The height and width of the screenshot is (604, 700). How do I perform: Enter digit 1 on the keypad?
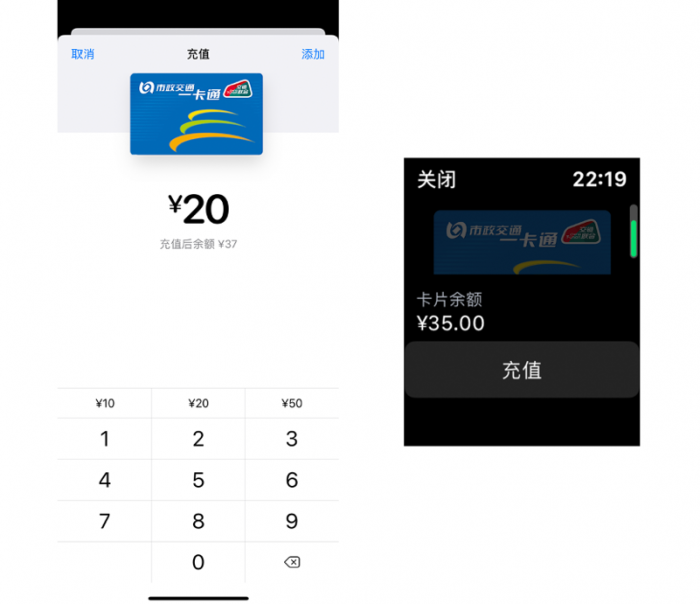105,439
